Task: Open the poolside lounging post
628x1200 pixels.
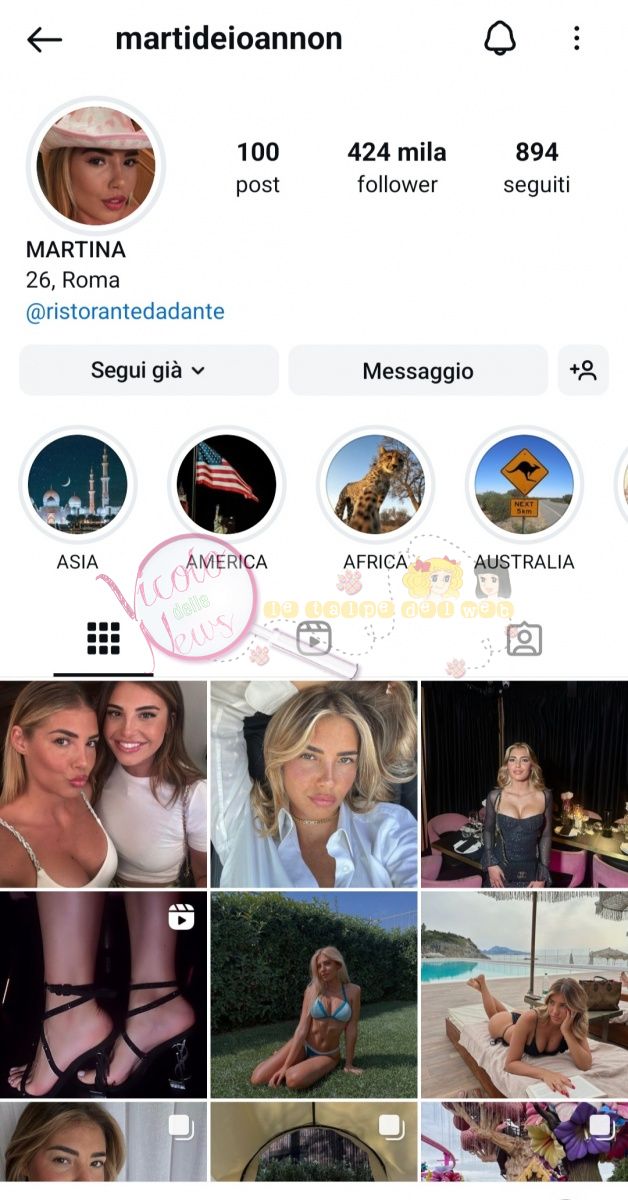Action: [524, 995]
